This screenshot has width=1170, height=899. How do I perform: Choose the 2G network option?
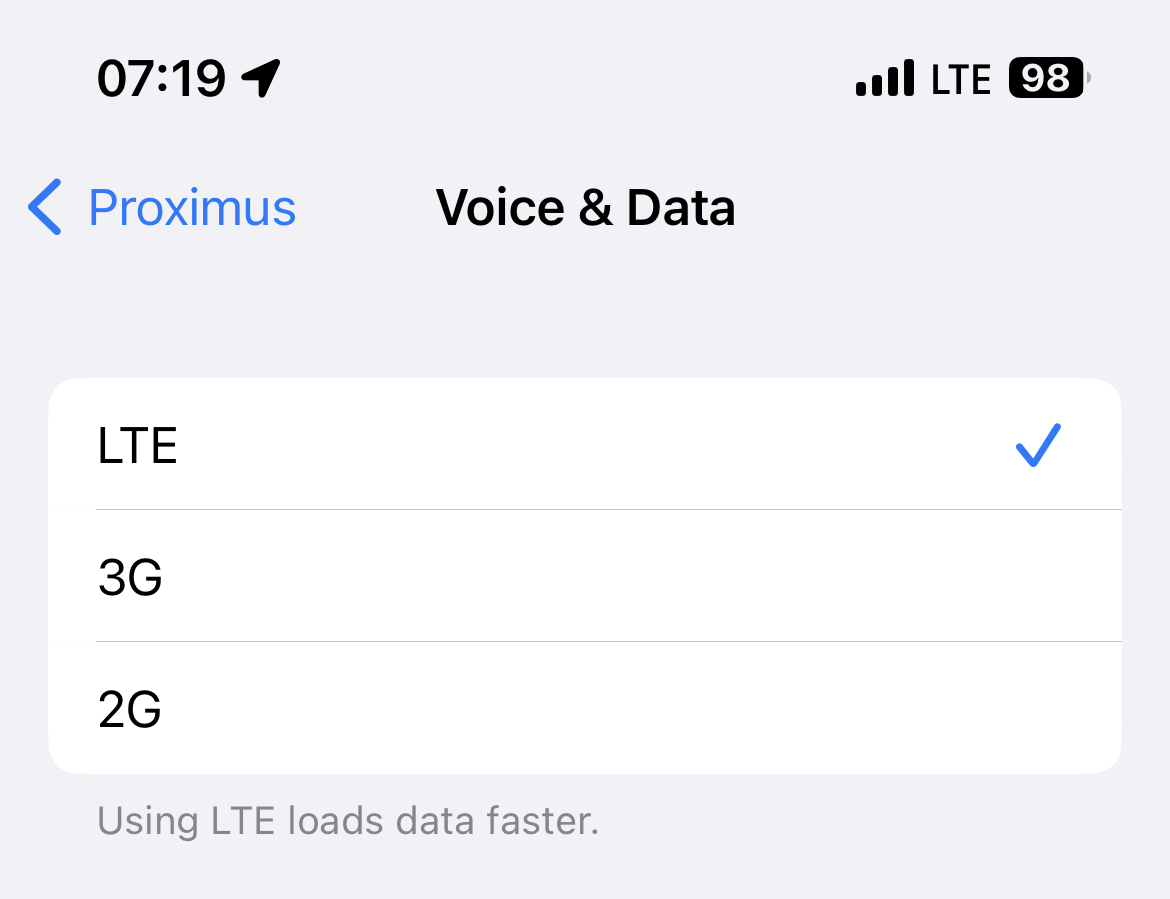point(585,709)
